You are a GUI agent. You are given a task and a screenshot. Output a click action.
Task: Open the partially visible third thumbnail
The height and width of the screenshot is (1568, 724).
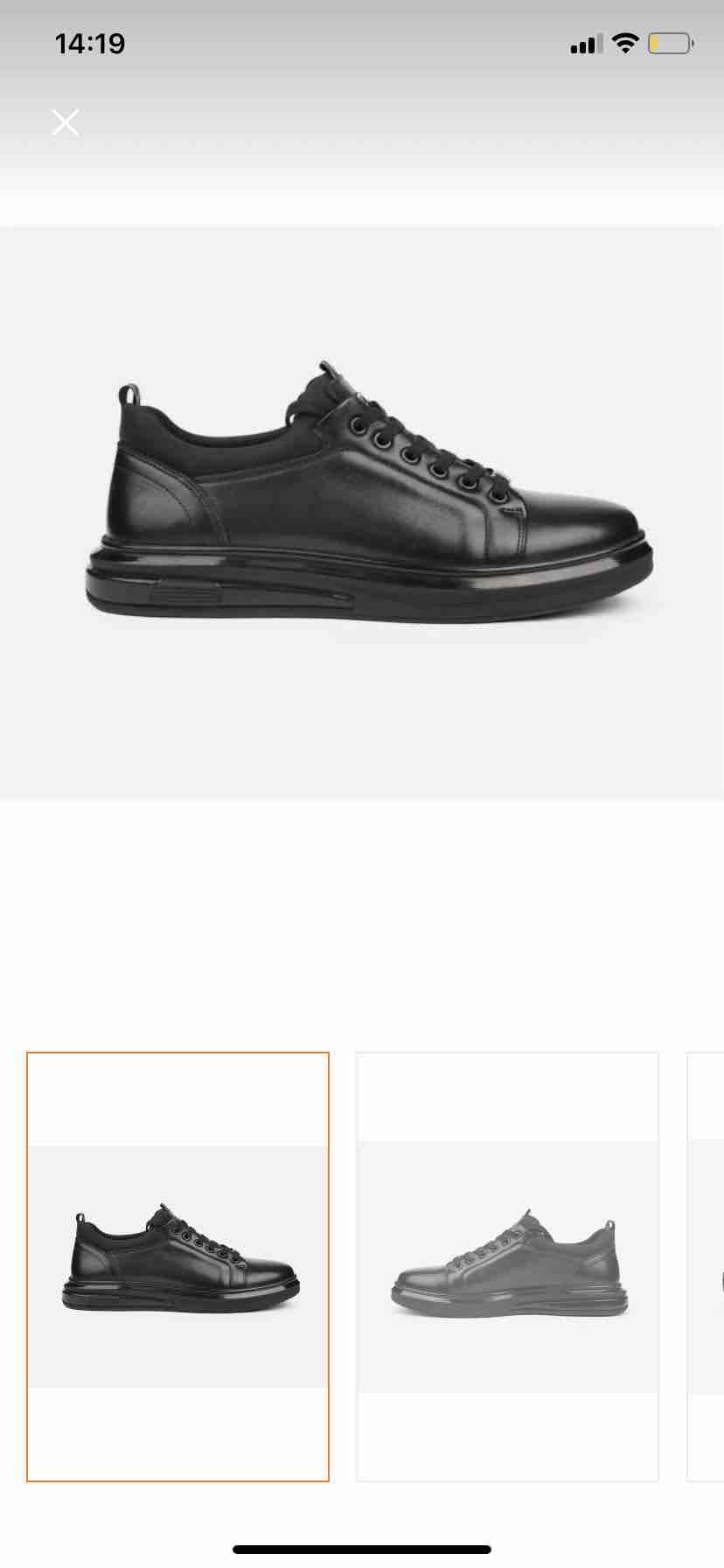[x=706, y=1266]
